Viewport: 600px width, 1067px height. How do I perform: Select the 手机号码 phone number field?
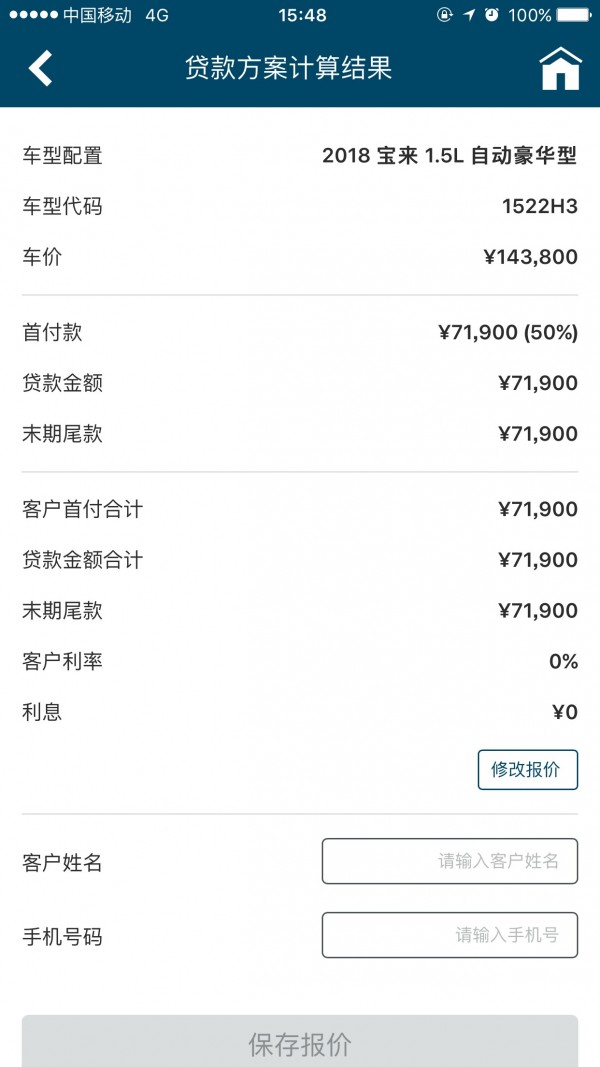449,936
